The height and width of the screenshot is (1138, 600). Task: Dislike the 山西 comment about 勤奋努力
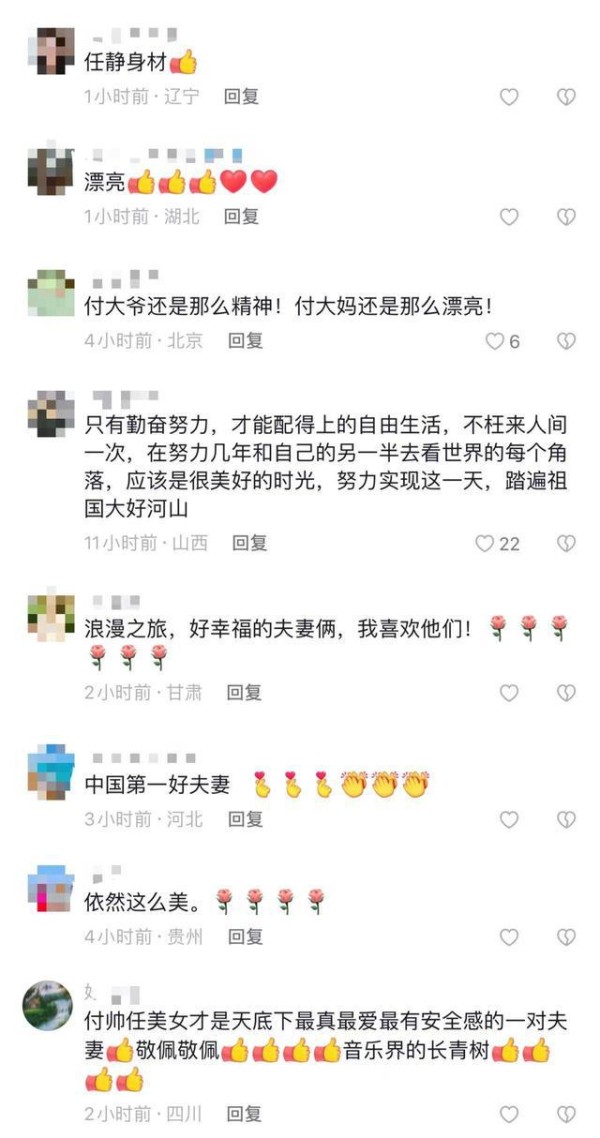[x=566, y=544]
